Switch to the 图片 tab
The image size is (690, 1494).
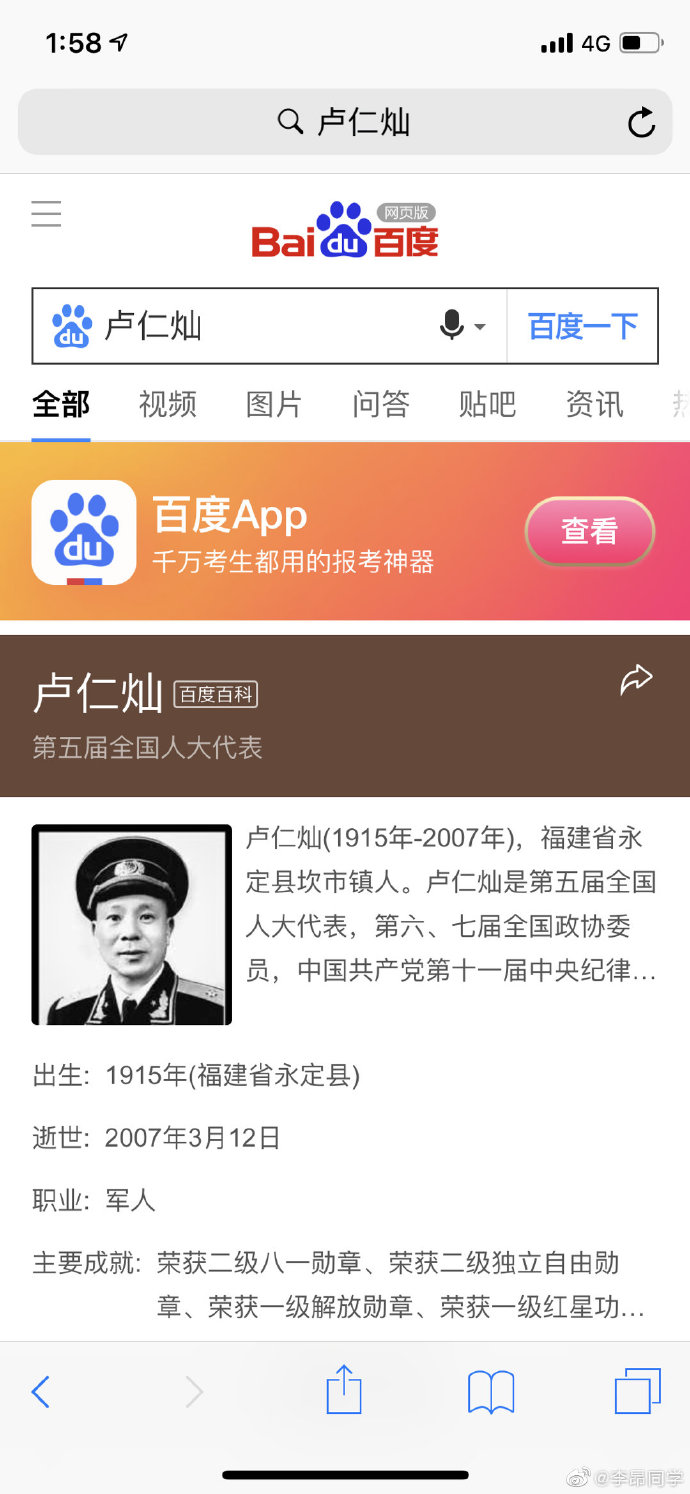274,404
